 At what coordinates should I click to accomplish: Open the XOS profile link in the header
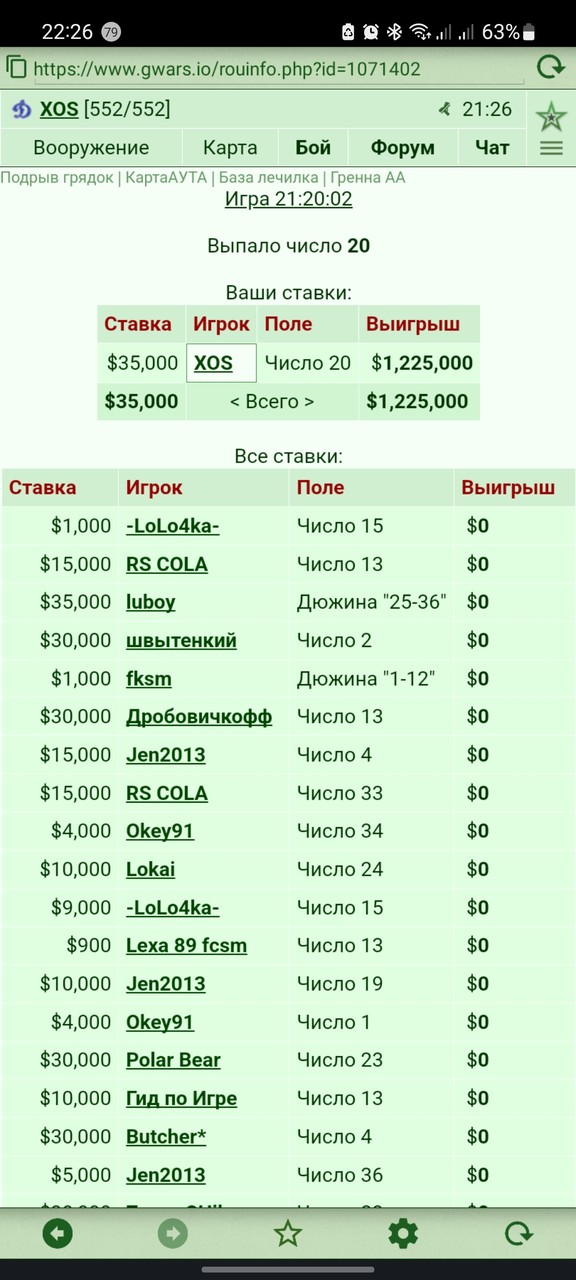pos(59,109)
